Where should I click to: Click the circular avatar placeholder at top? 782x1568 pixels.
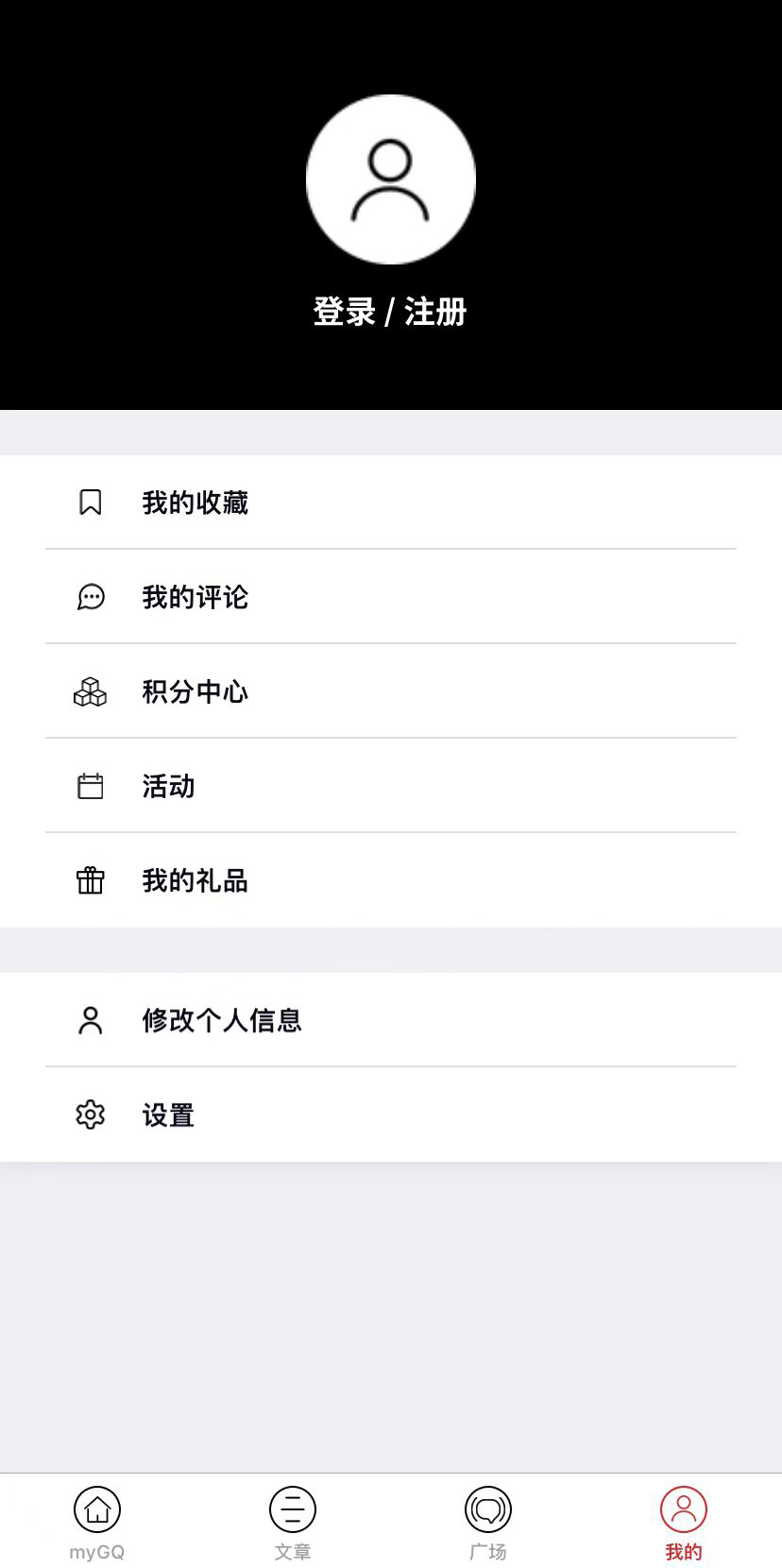(x=390, y=179)
